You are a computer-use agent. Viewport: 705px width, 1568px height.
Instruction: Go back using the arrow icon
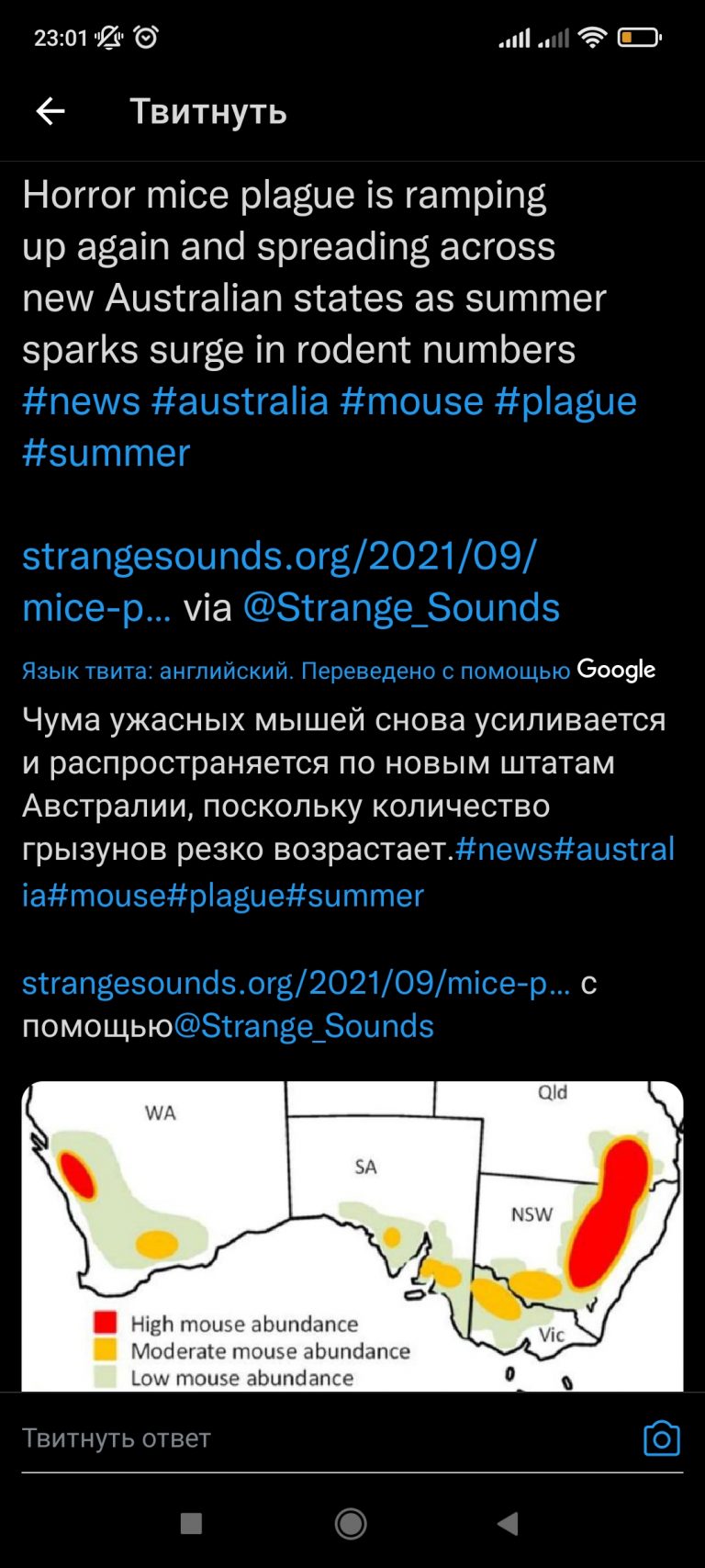pyautogui.click(x=50, y=111)
